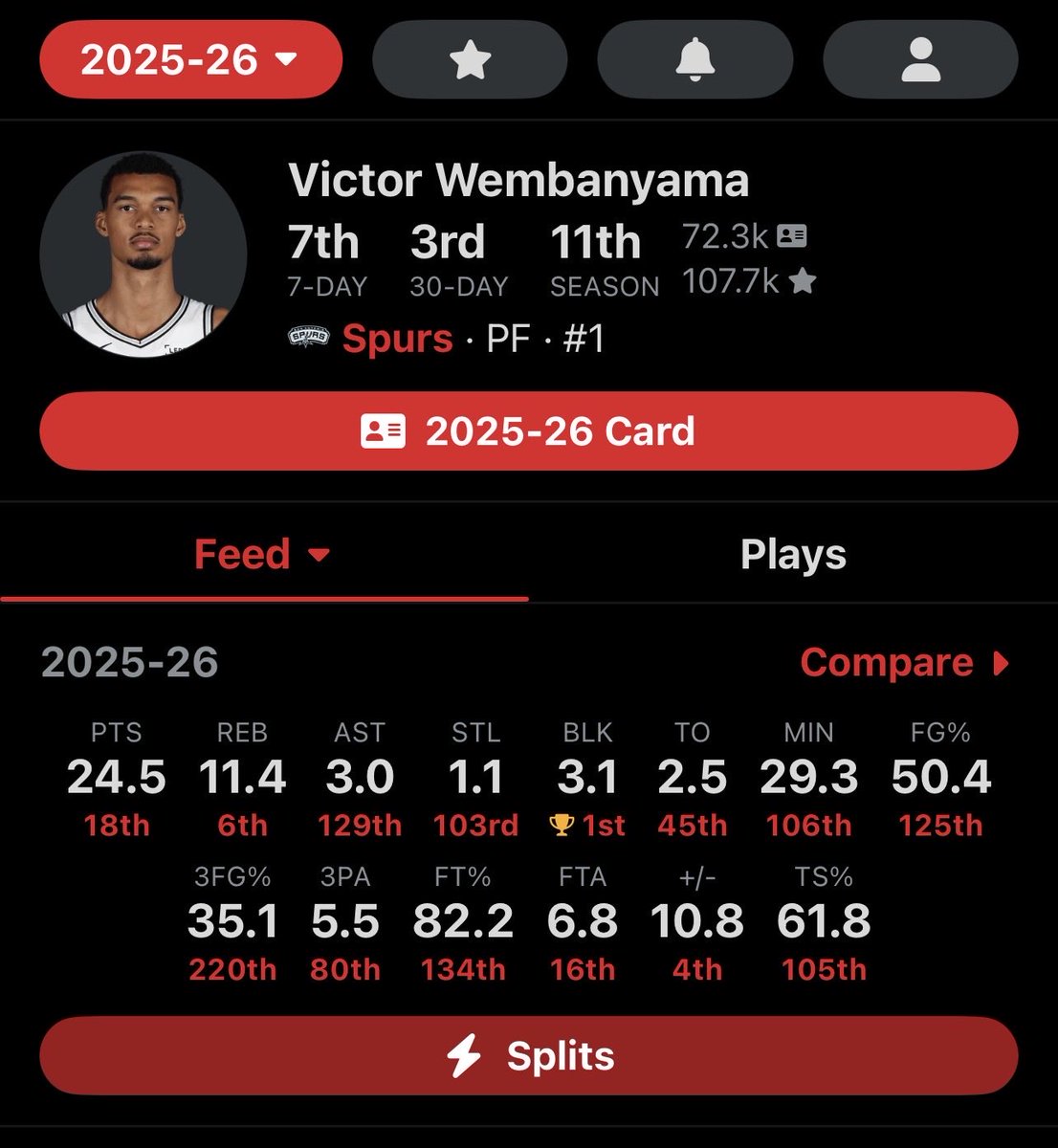Open the Splits button
The height and width of the screenshot is (1148, 1058).
528,1056
